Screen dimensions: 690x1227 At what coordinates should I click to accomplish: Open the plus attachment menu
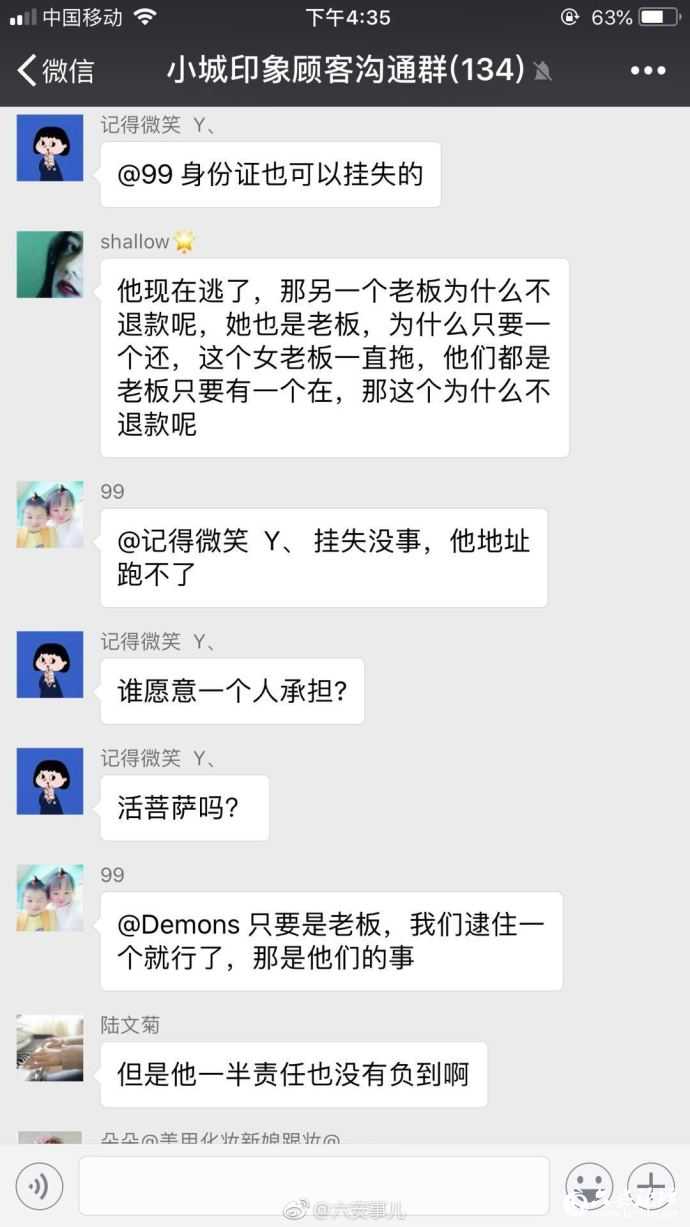click(x=651, y=1186)
